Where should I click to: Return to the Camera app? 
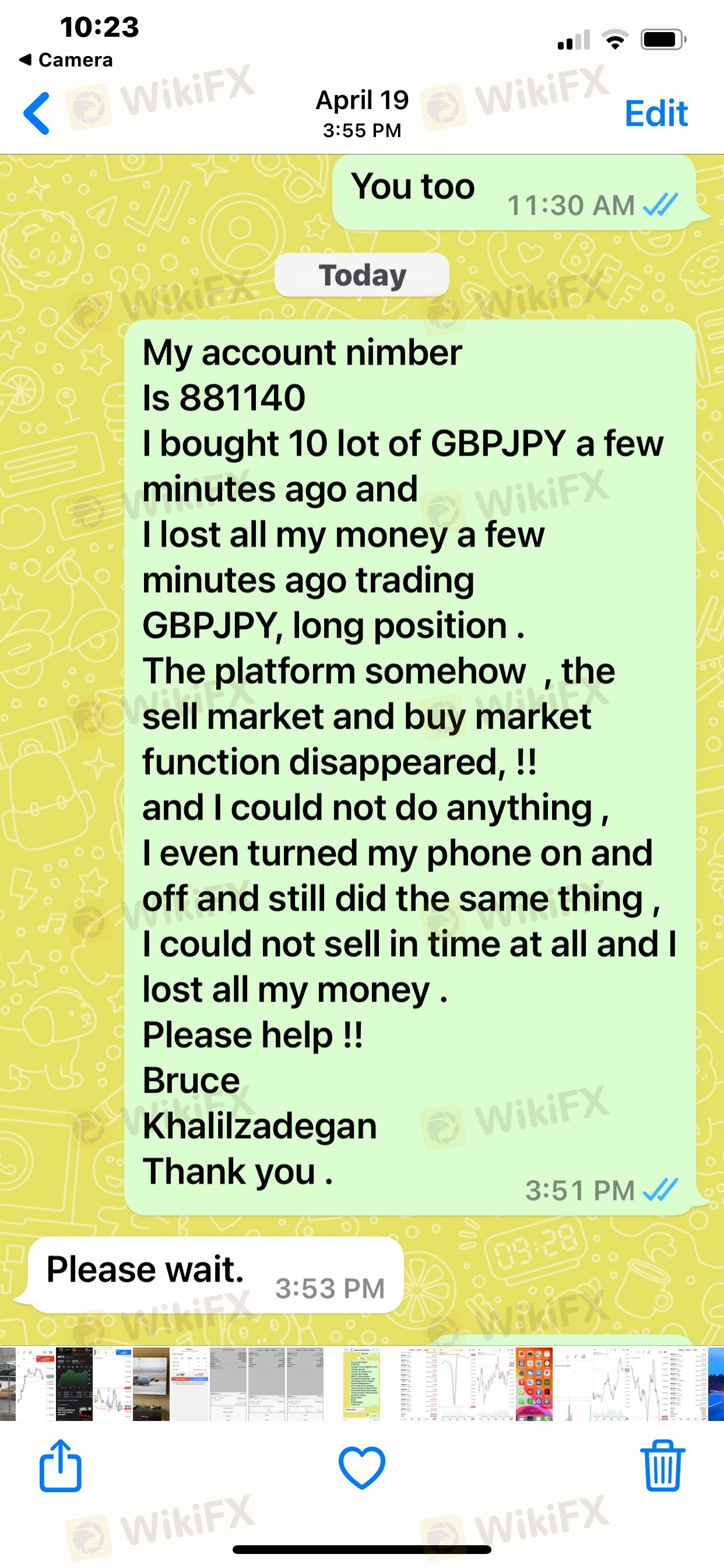pos(66,60)
